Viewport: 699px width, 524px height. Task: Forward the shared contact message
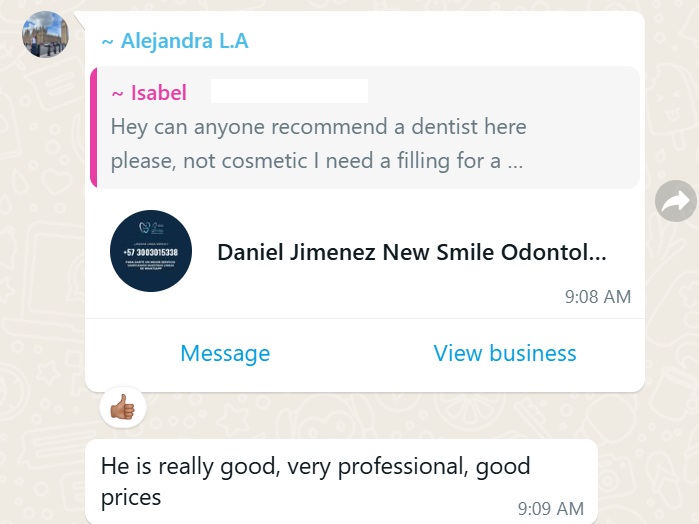[x=675, y=203]
